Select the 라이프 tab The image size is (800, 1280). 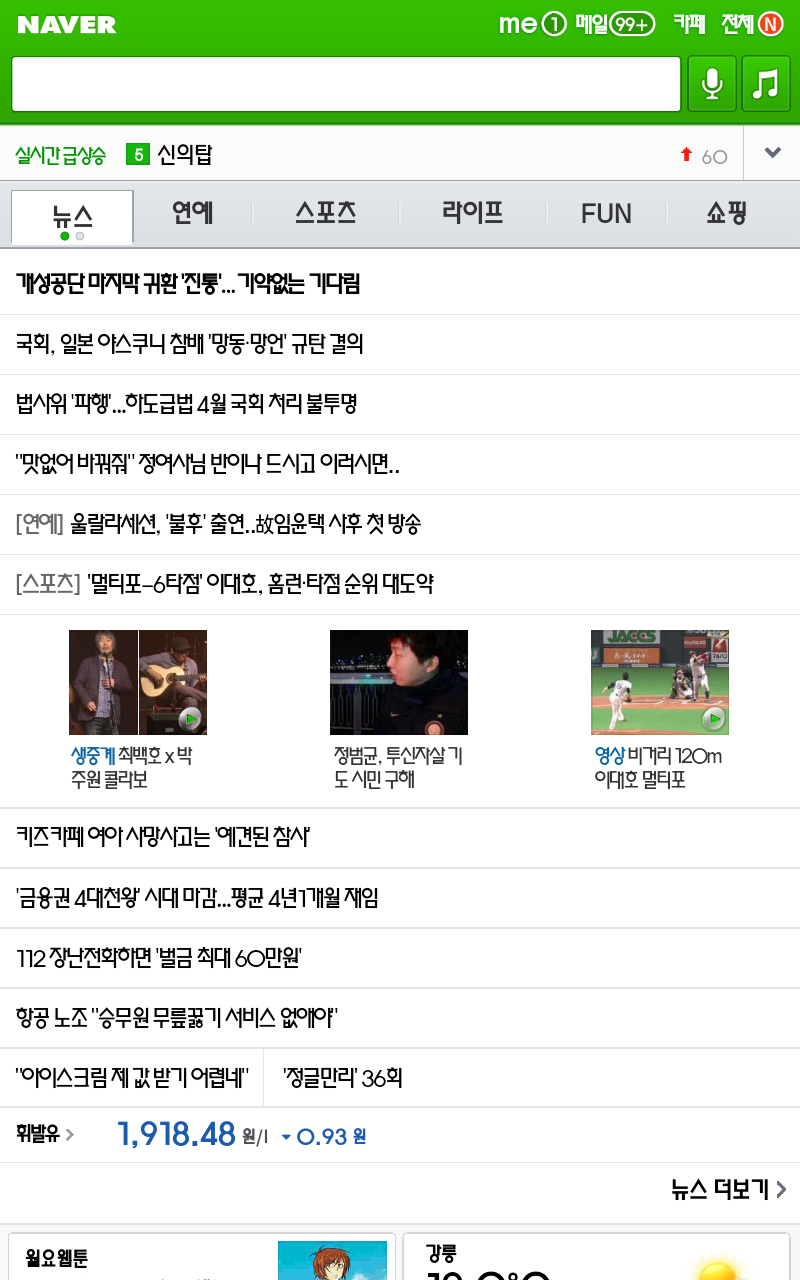[x=472, y=213]
